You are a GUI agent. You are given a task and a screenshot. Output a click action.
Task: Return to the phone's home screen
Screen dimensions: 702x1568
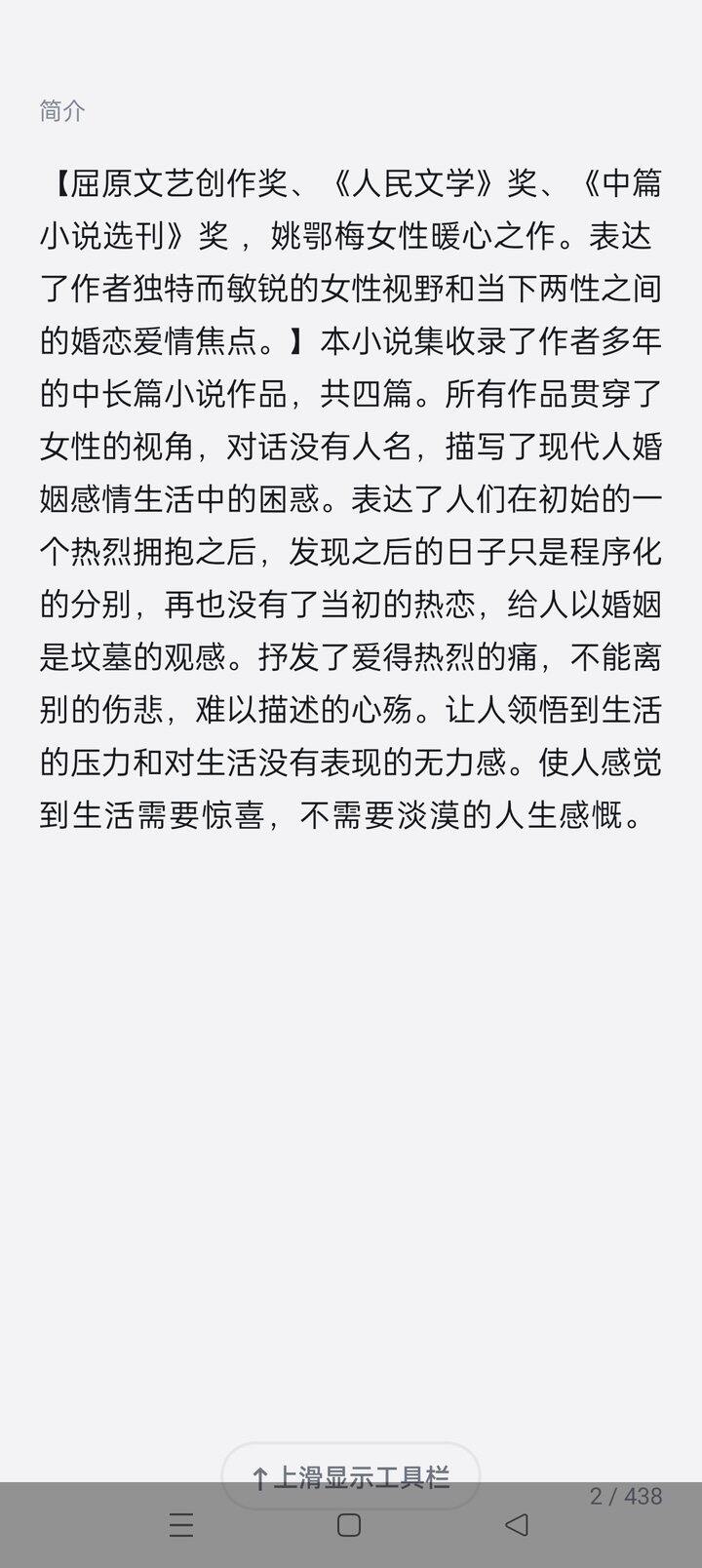[x=349, y=1525]
